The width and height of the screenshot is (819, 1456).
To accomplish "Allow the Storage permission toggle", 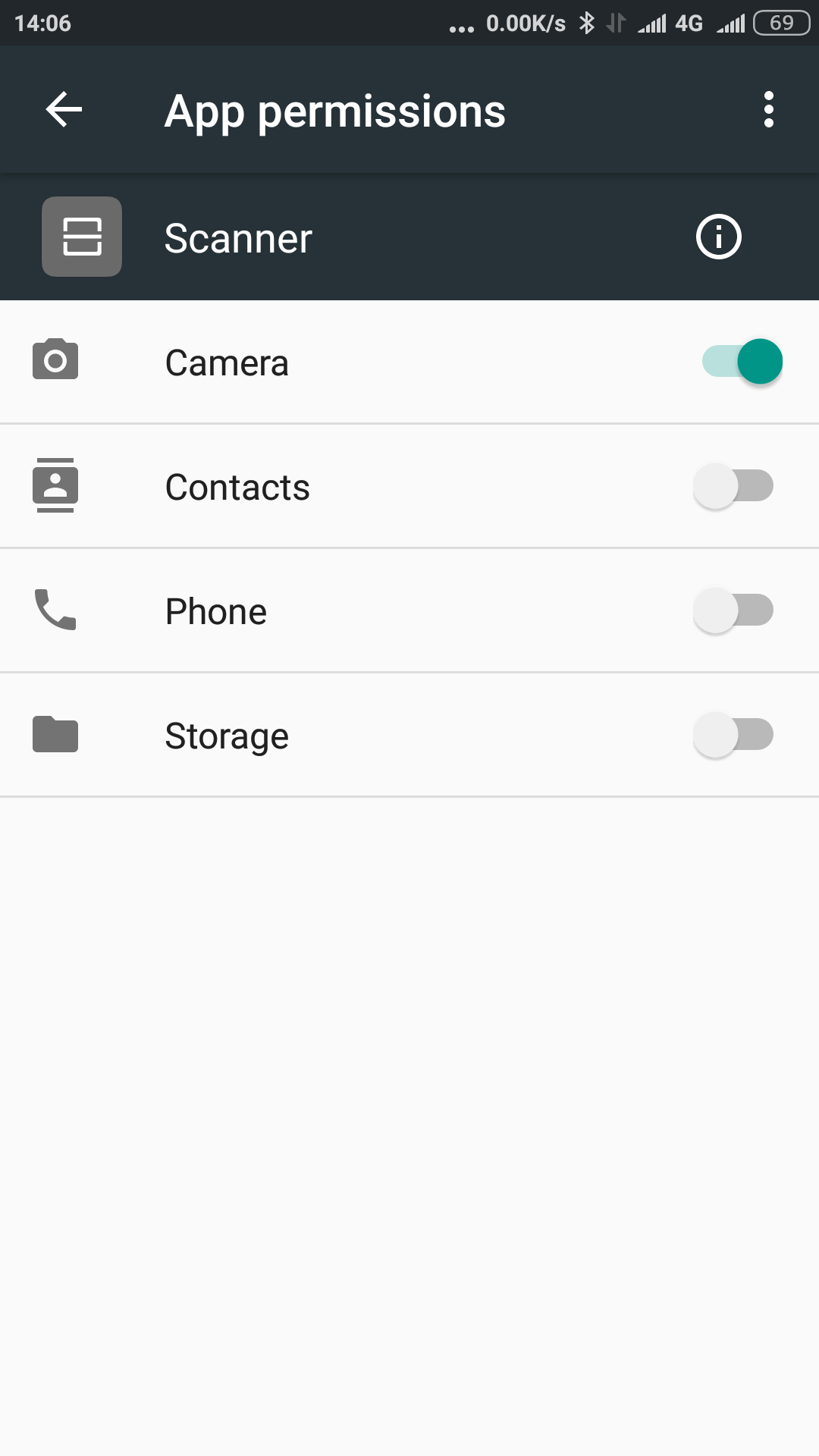I will pyautogui.click(x=733, y=735).
